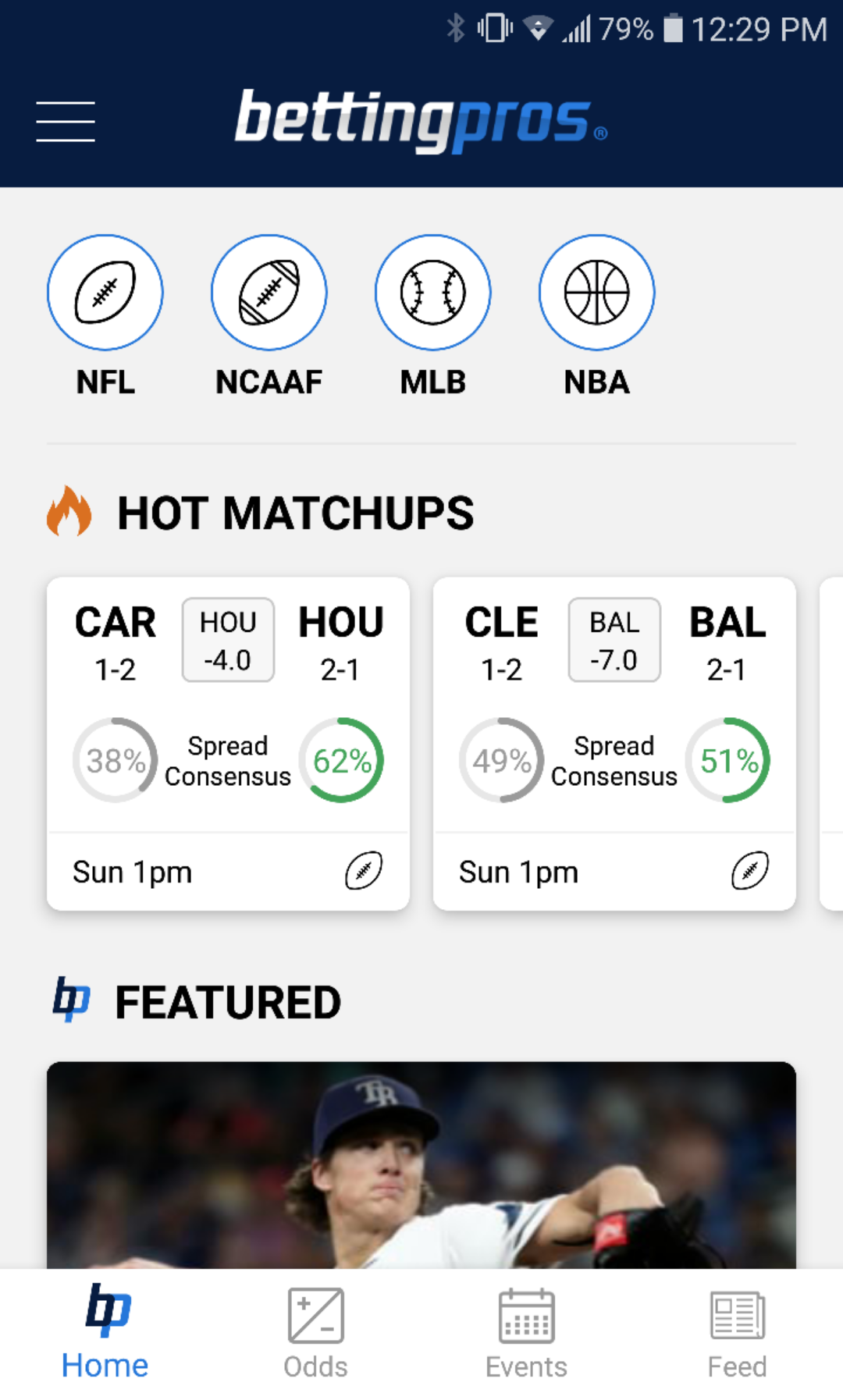Open the CLE vs BAL matchup card

(614, 743)
